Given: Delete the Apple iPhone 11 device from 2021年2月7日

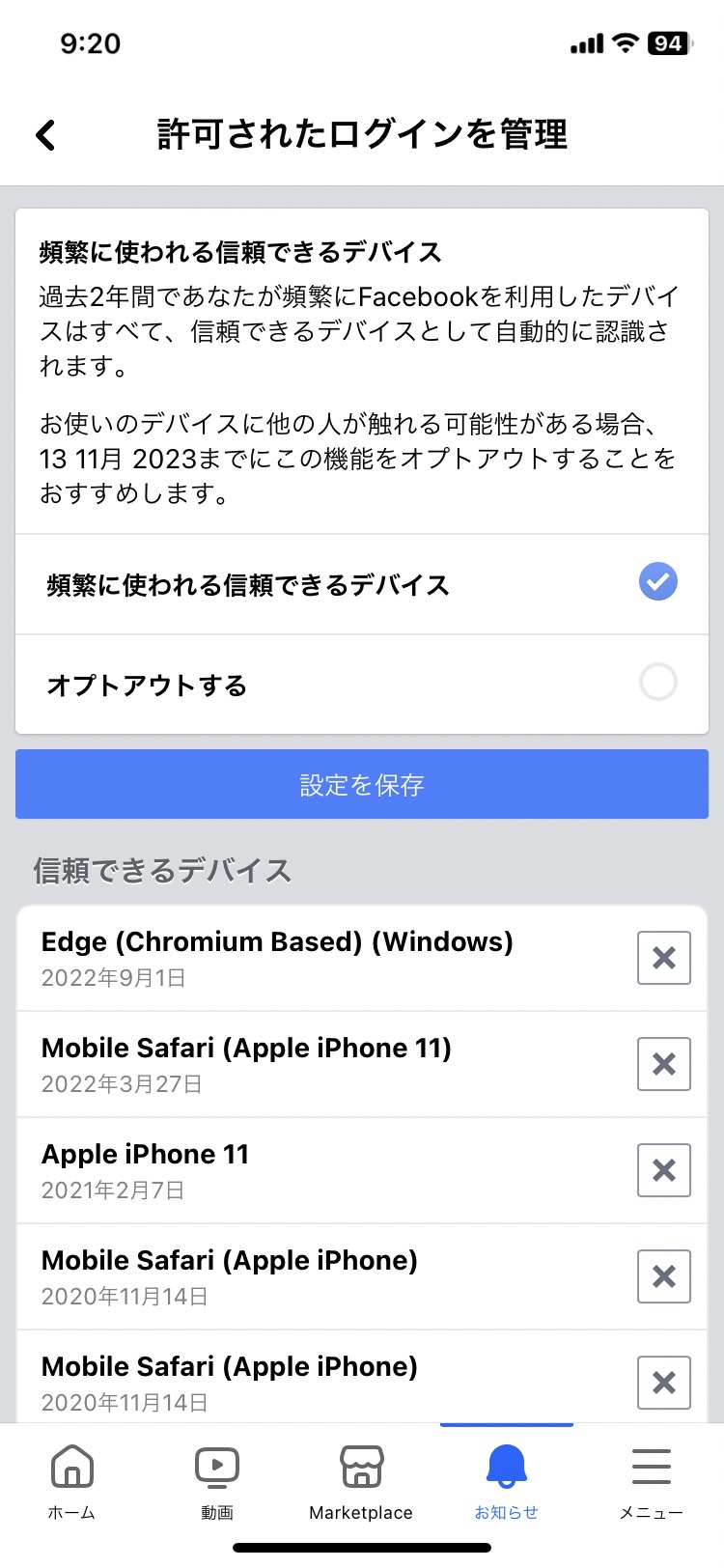Looking at the screenshot, I should coord(664,1170).
